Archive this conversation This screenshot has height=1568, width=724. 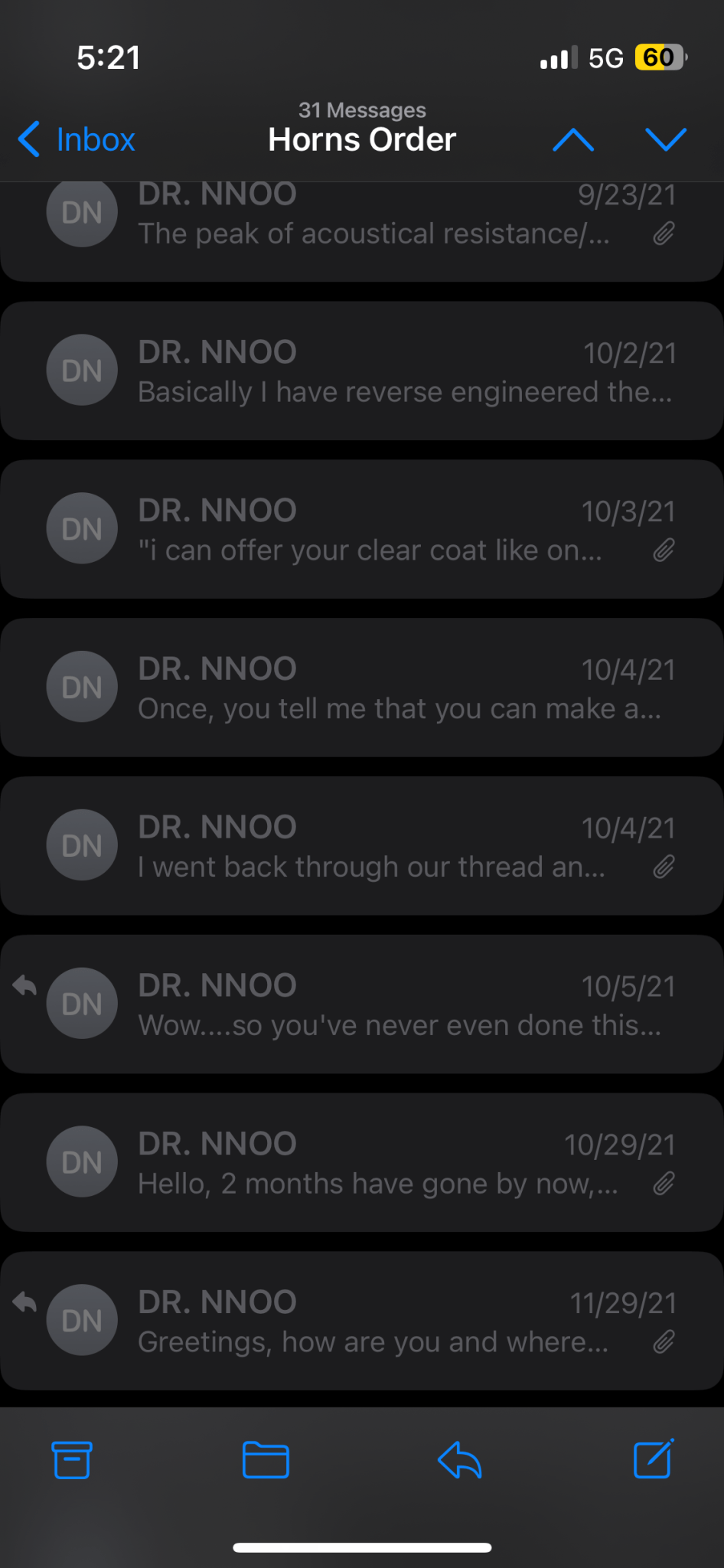pyautogui.click(x=72, y=1459)
